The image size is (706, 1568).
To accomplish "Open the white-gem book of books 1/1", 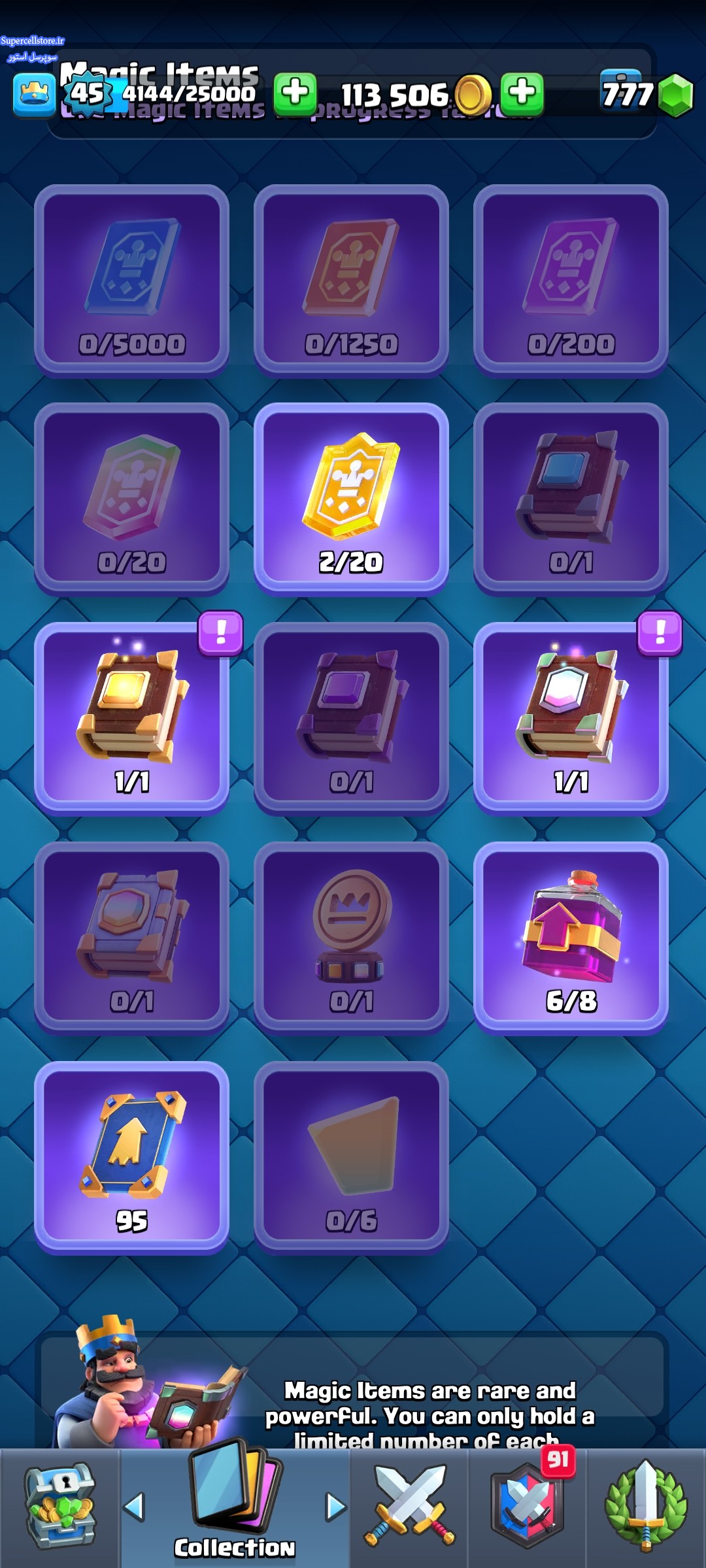I will [571, 717].
